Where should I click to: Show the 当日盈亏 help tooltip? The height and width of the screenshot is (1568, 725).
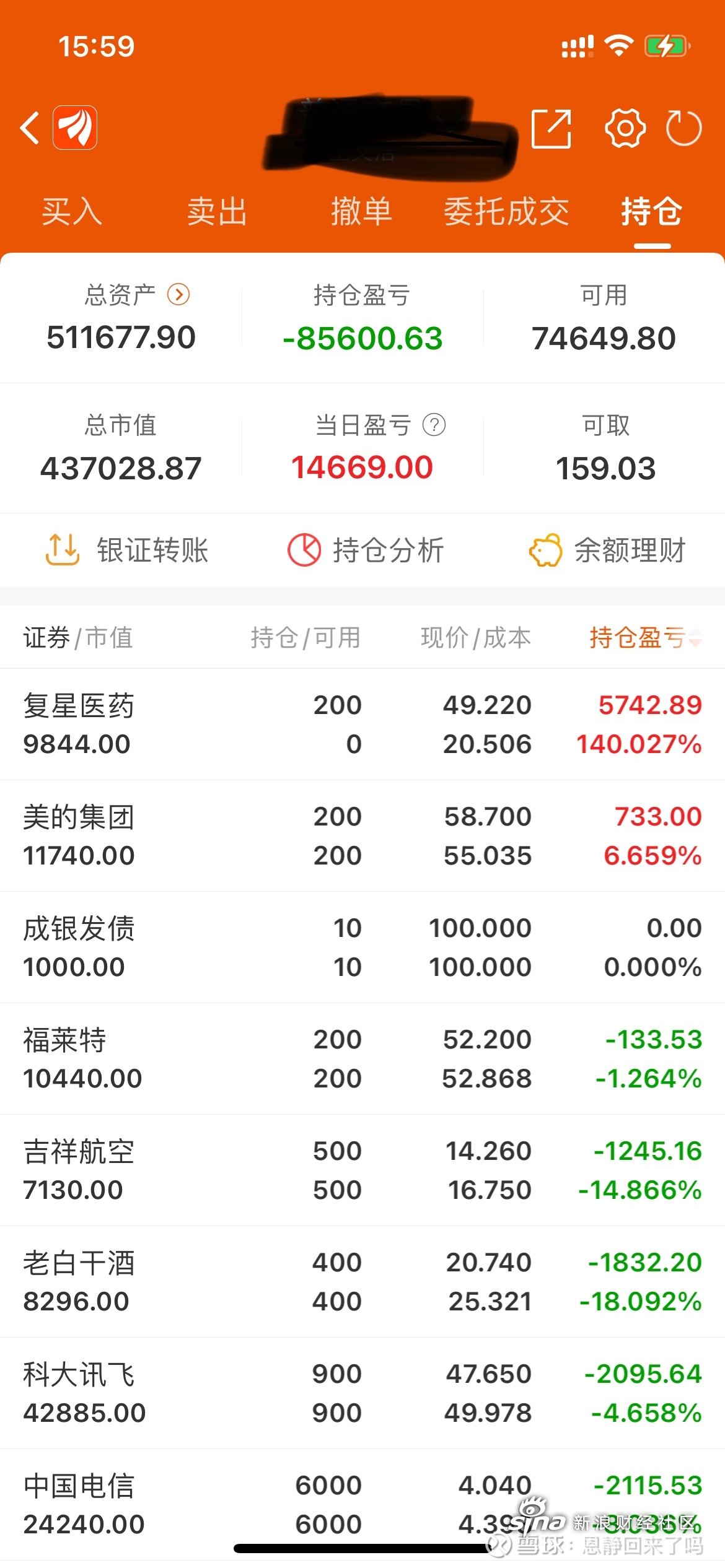(x=434, y=425)
